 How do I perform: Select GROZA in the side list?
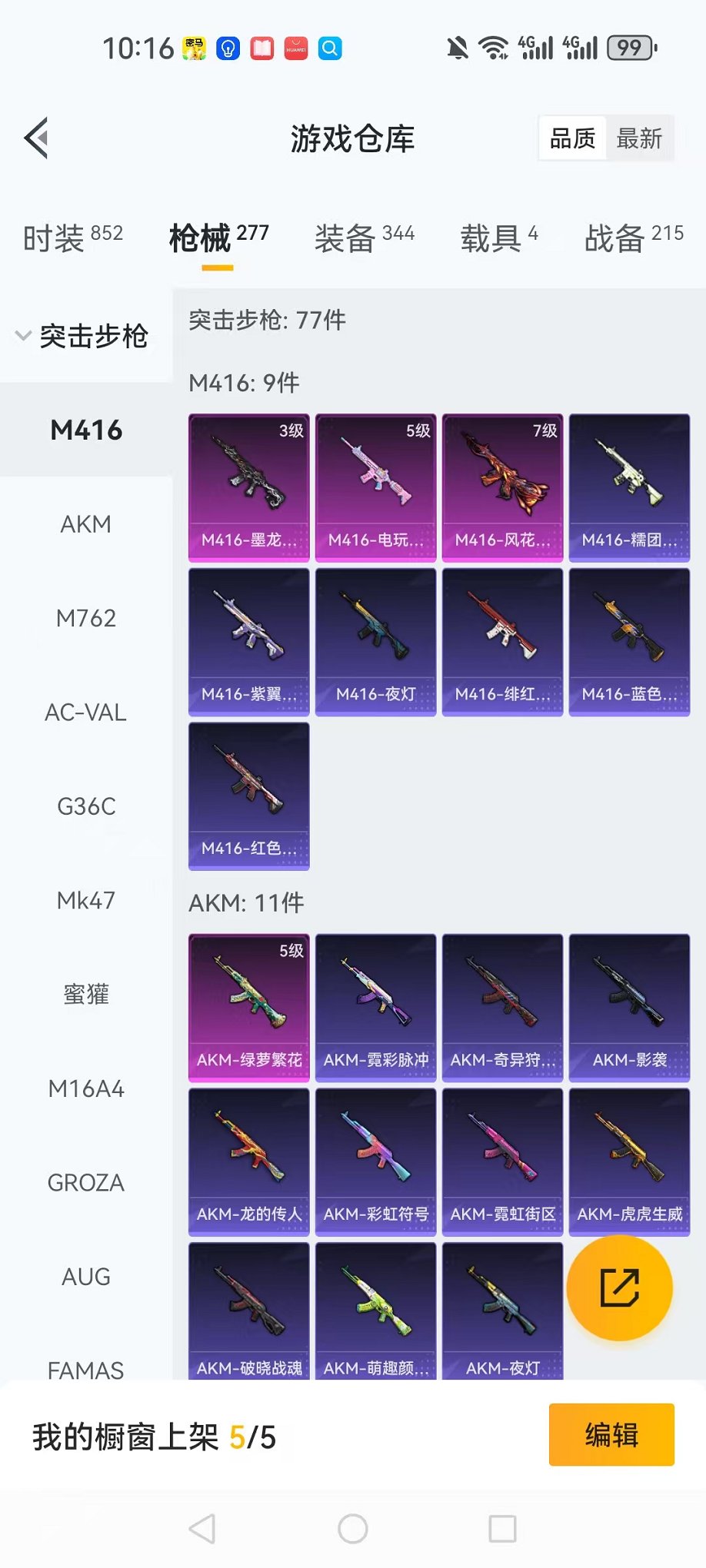[x=85, y=1183]
